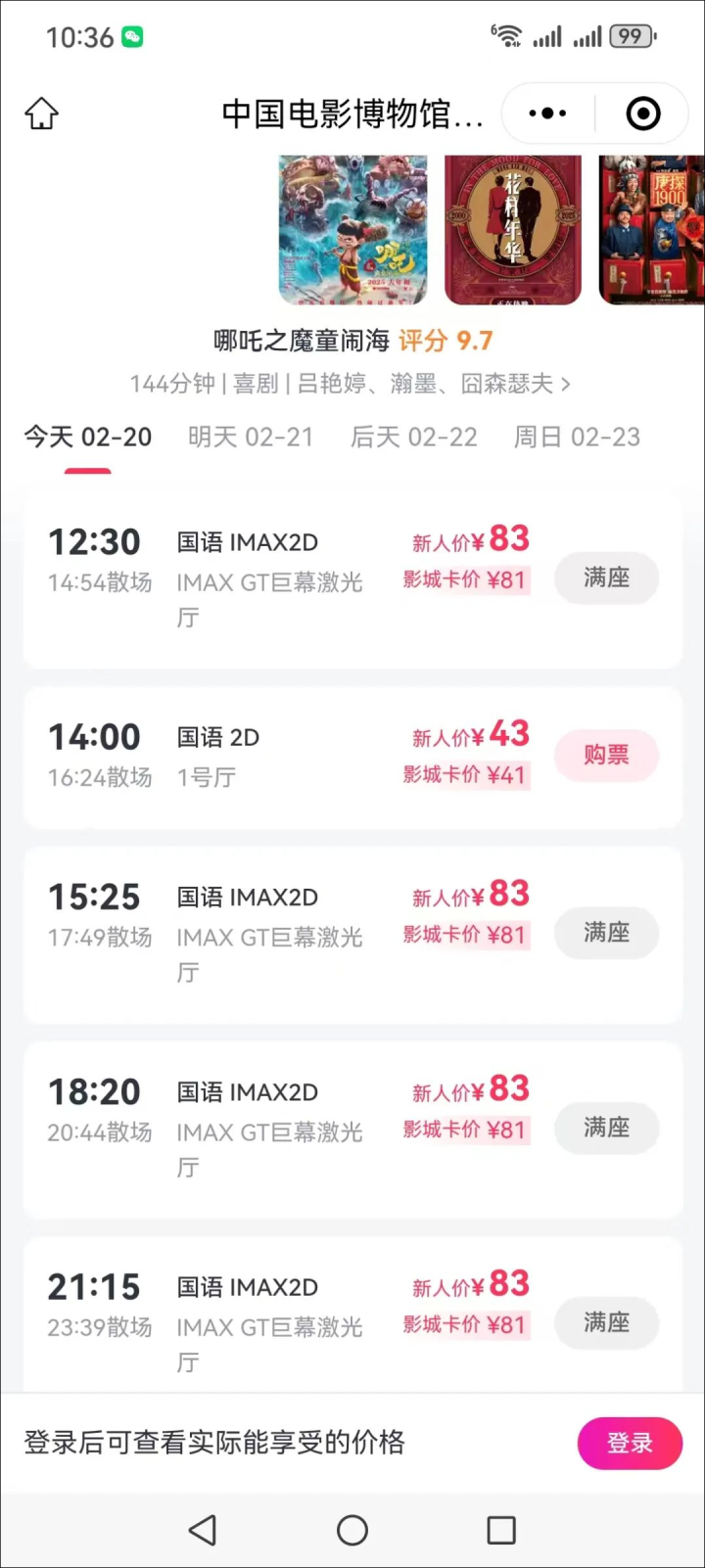Choose the 哪吒之魔童闹海 poster
The height and width of the screenshot is (1568, 705).
352,229
